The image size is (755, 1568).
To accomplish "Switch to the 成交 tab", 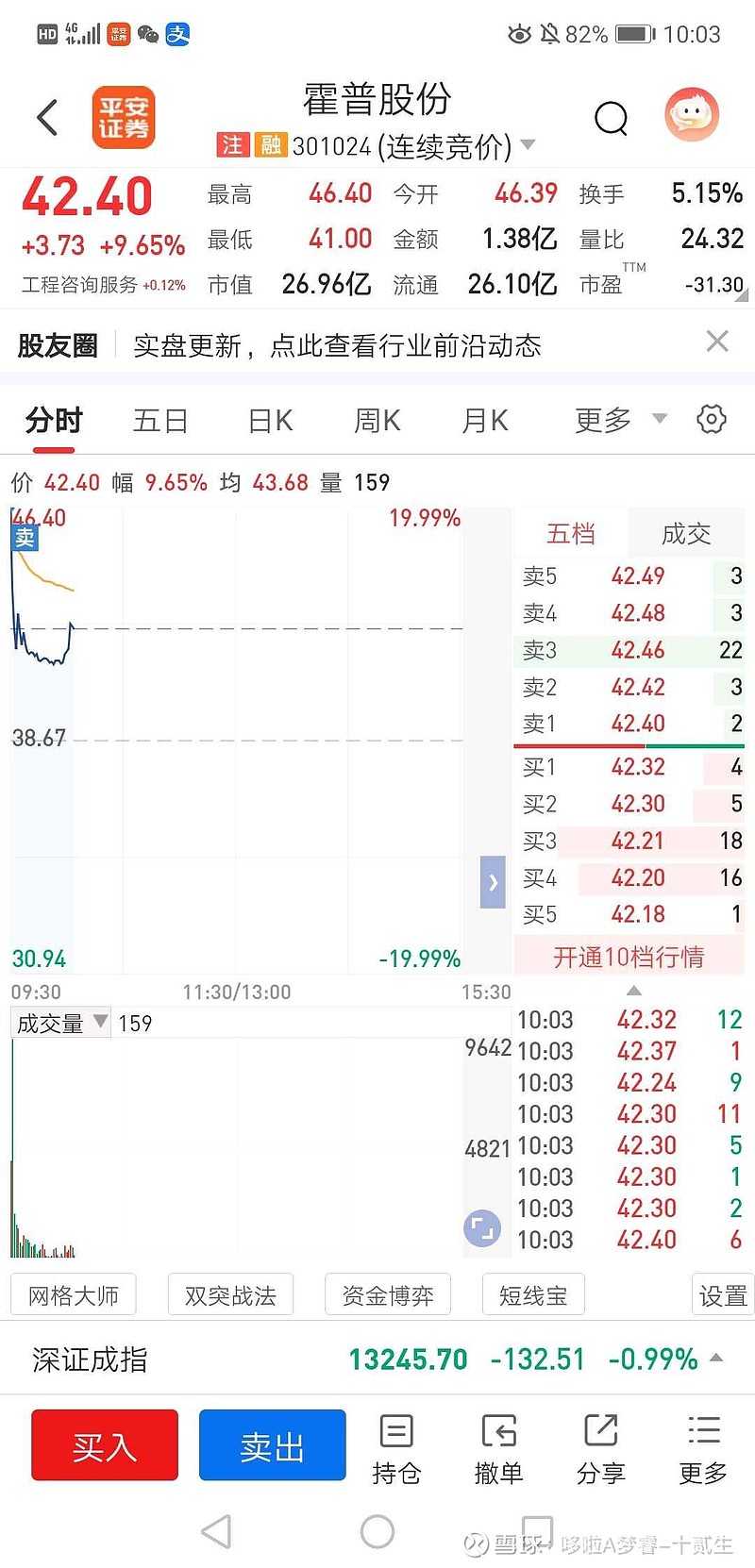I will tap(686, 534).
